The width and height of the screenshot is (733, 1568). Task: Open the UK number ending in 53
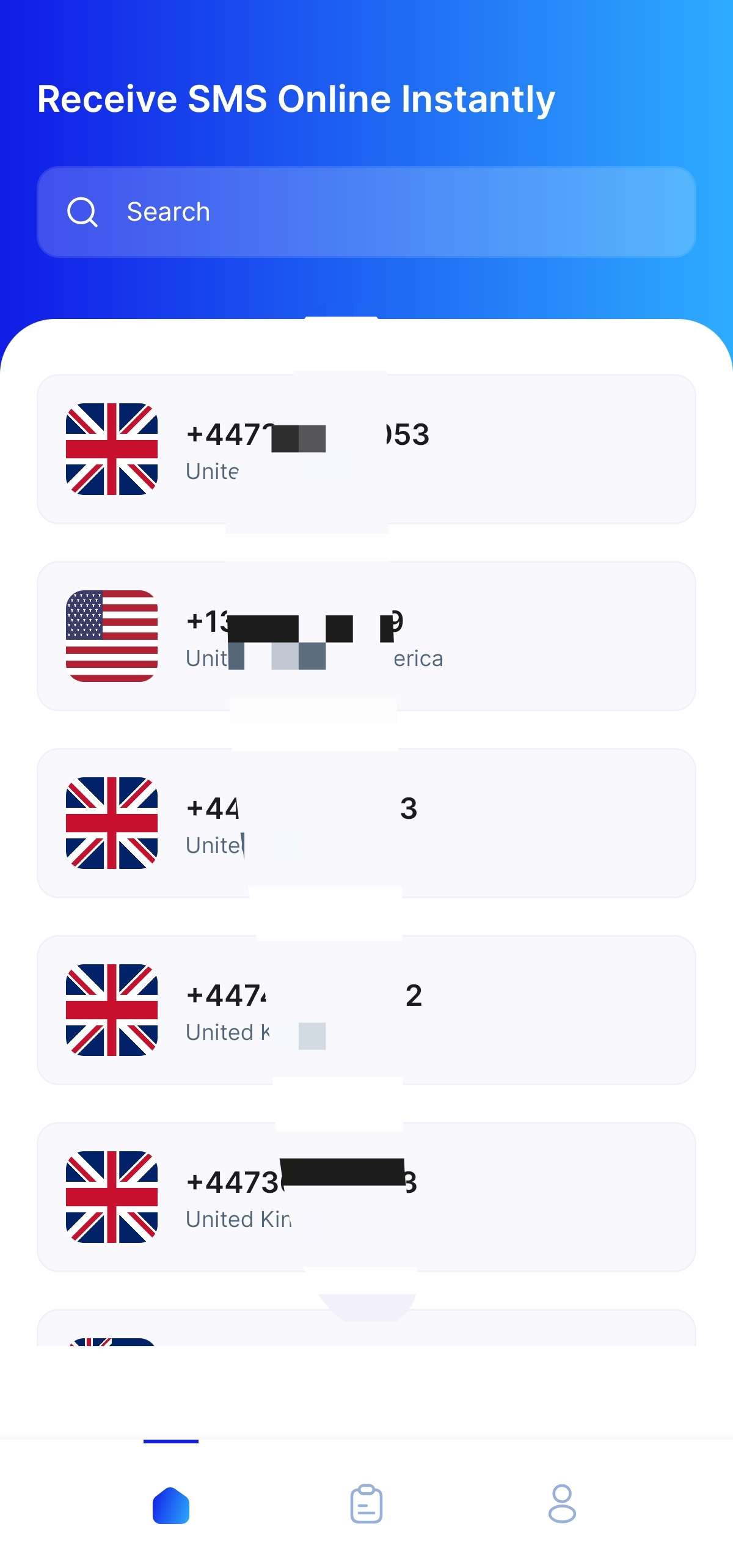coord(366,449)
